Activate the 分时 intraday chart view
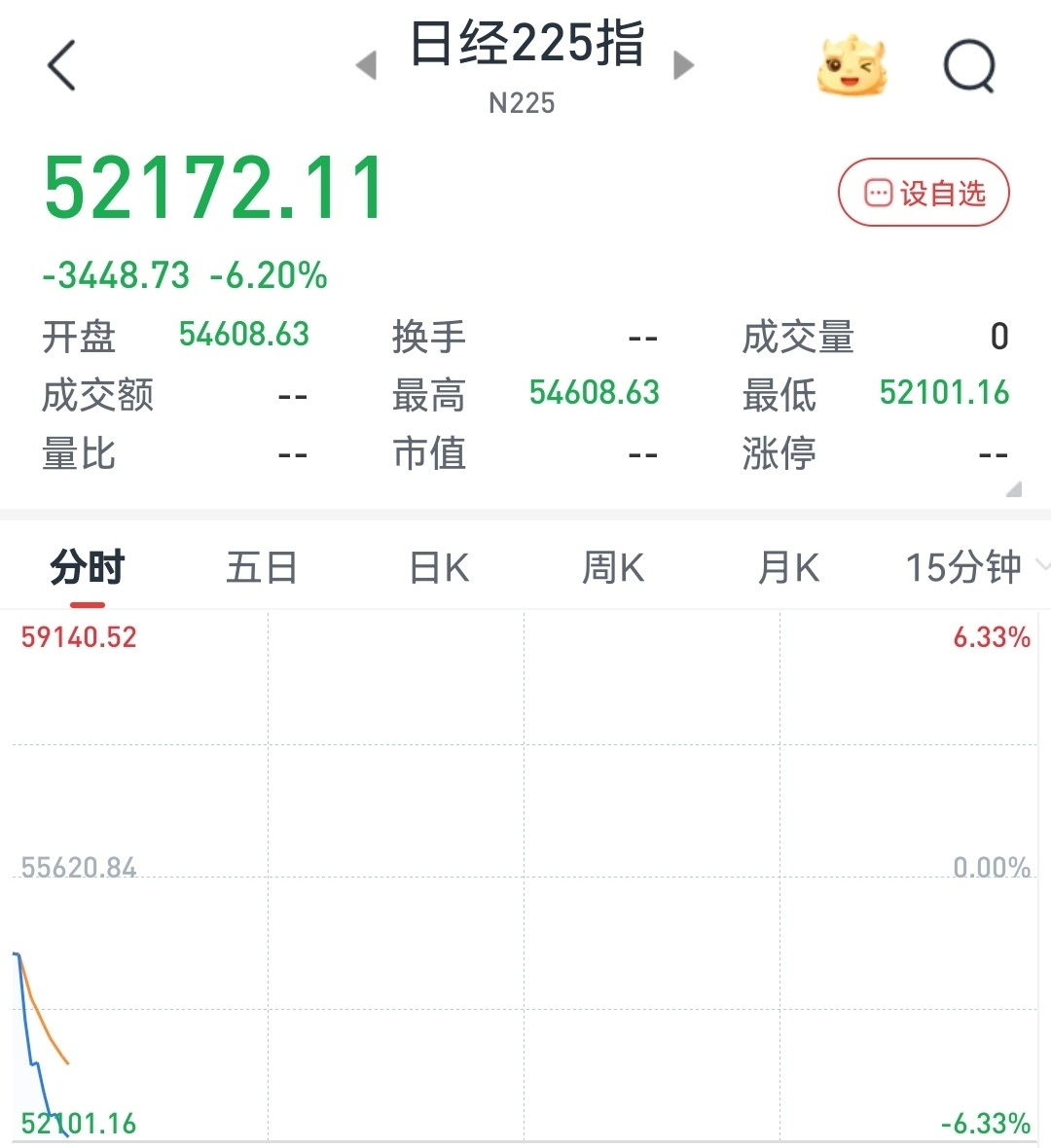This screenshot has width=1051, height=1148. point(86,566)
